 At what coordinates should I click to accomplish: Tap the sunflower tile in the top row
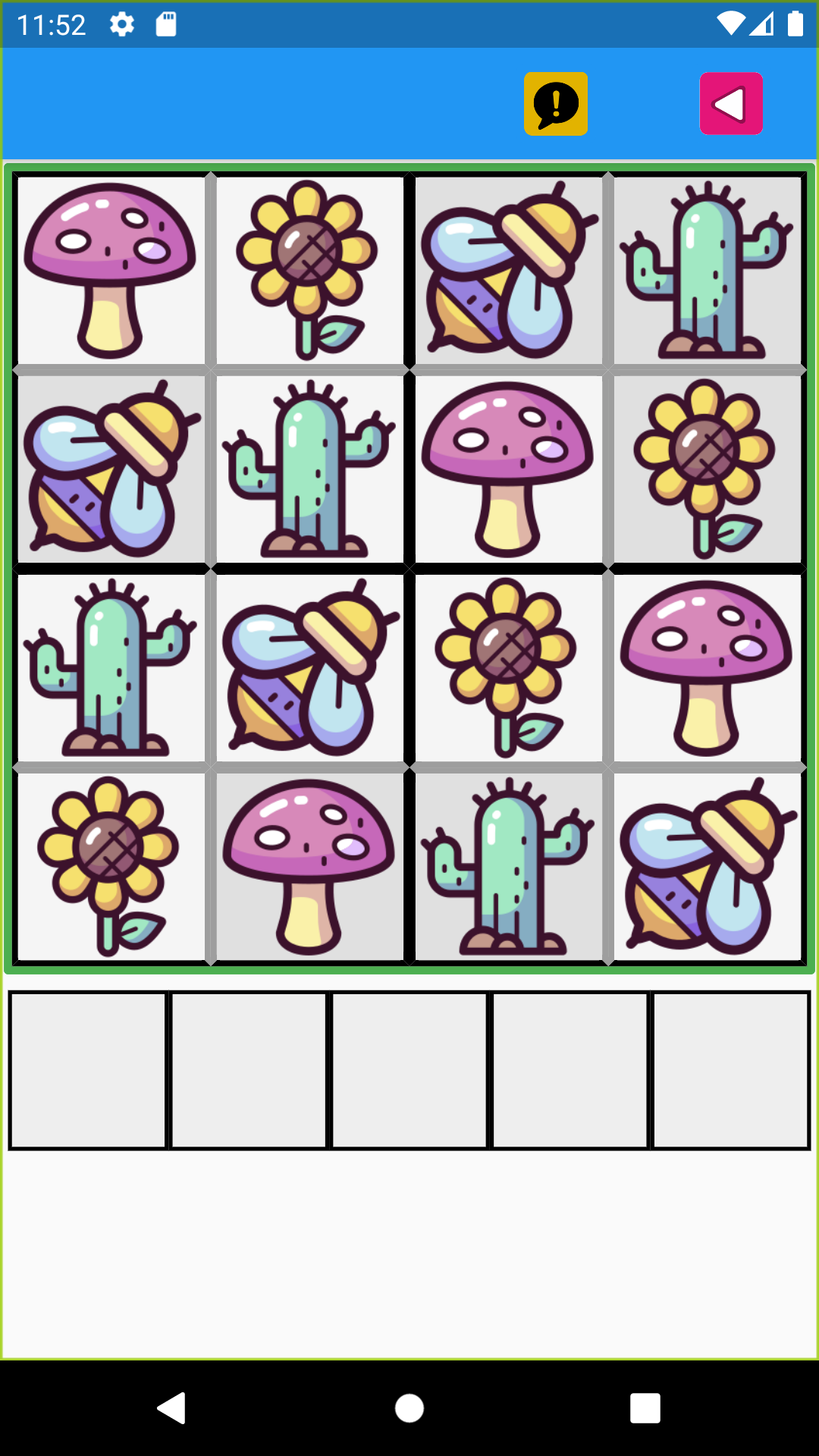[x=309, y=270]
